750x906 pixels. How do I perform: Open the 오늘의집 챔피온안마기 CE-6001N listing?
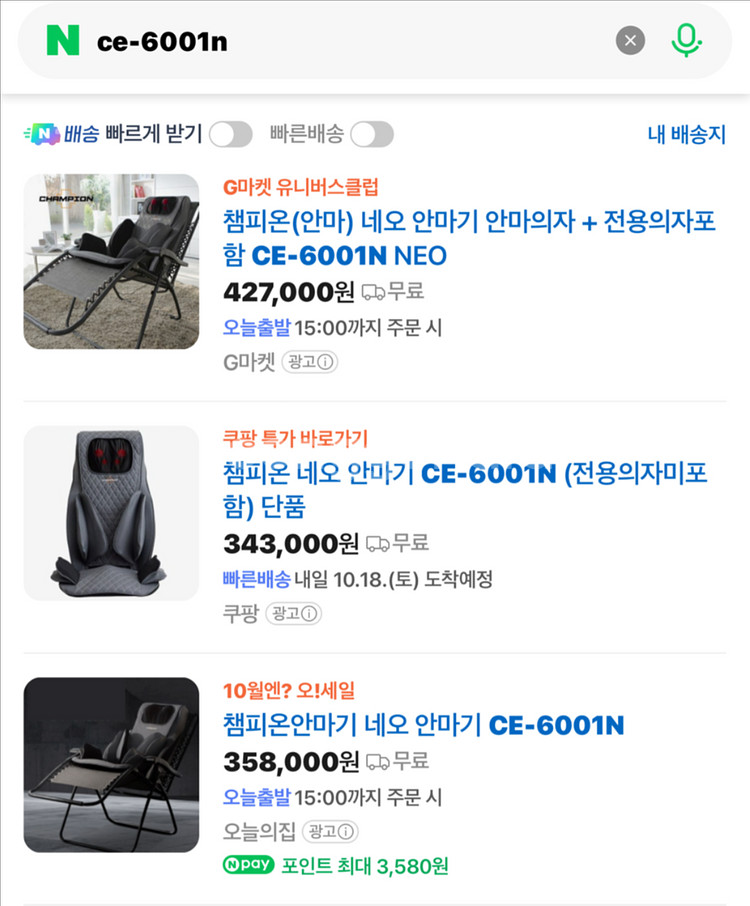(x=424, y=725)
